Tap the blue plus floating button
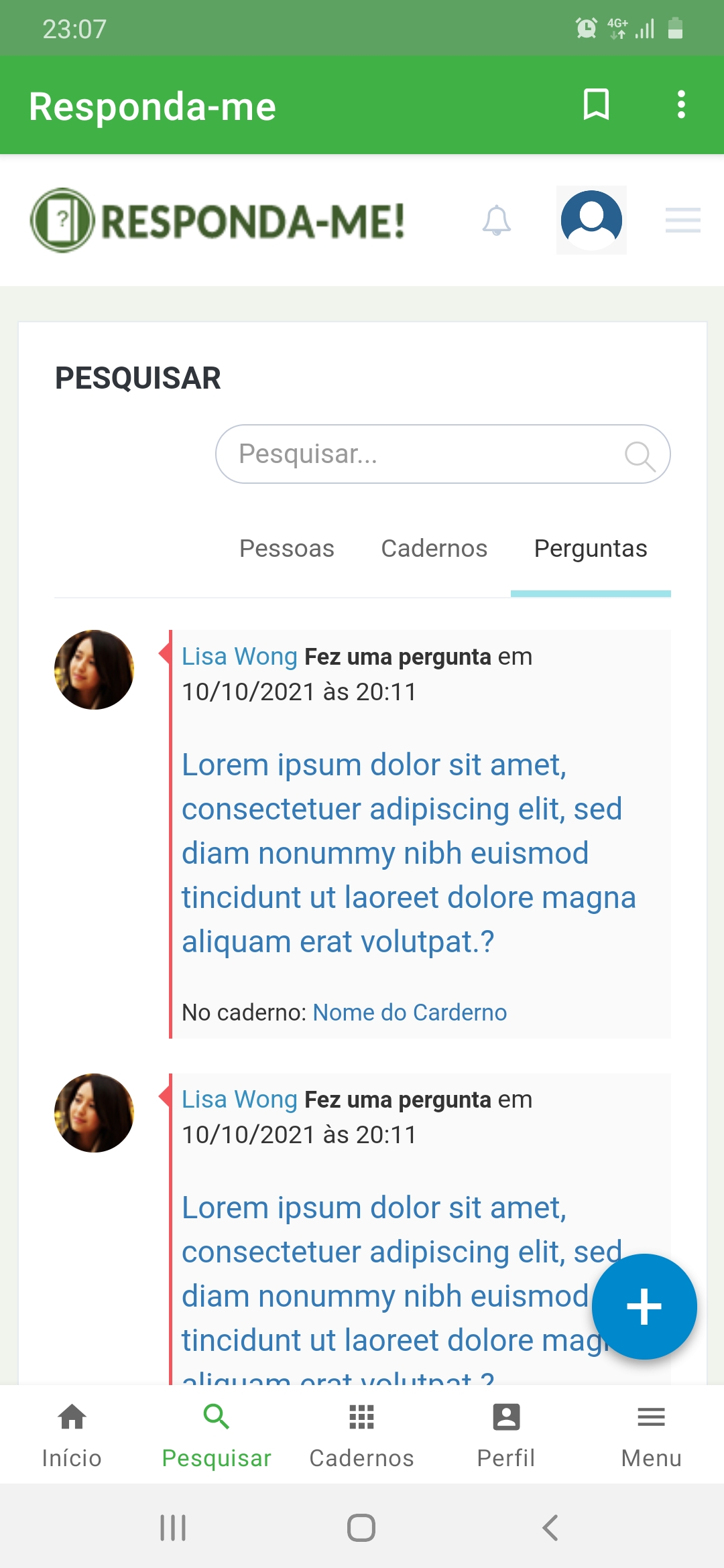The height and width of the screenshot is (1568, 724). (x=644, y=1306)
